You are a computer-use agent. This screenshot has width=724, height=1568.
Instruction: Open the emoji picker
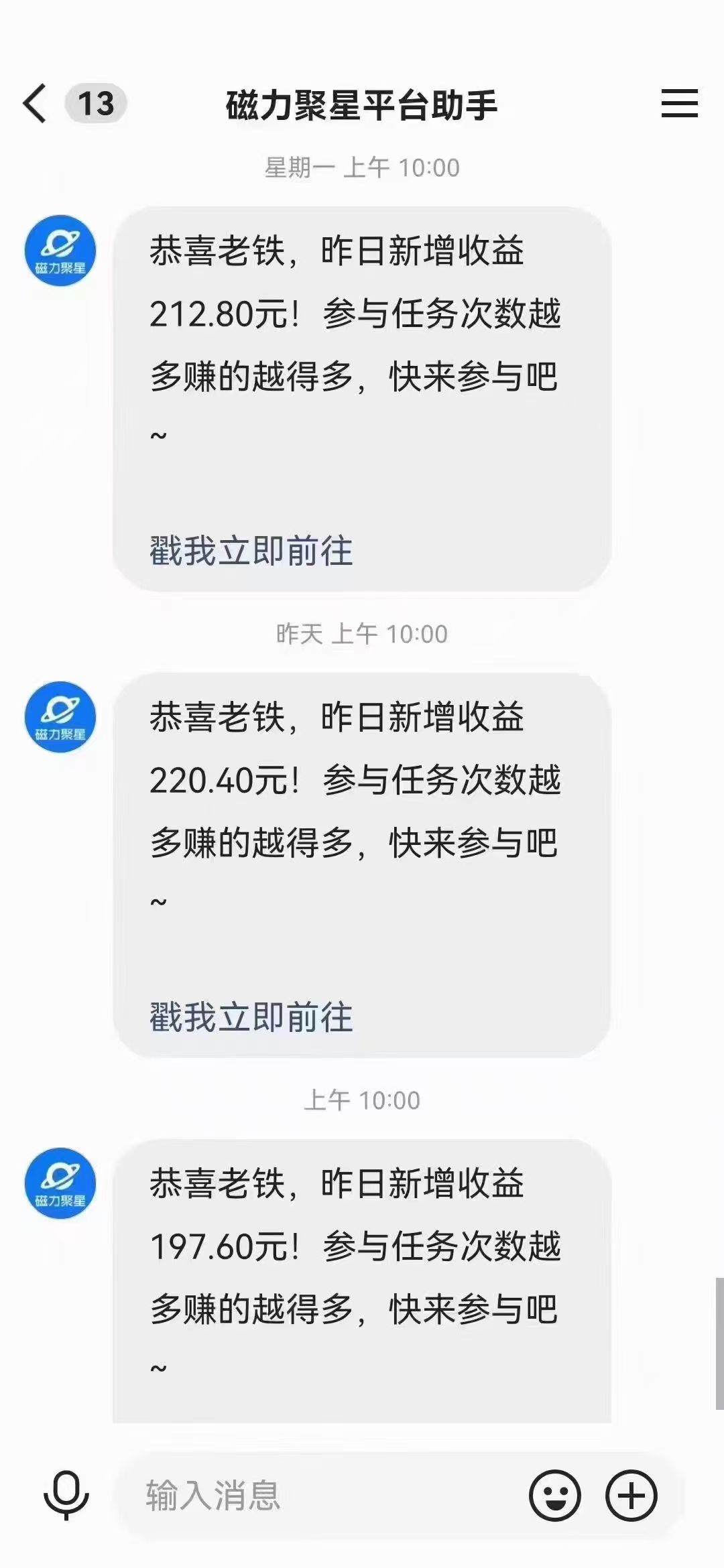click(x=554, y=1496)
